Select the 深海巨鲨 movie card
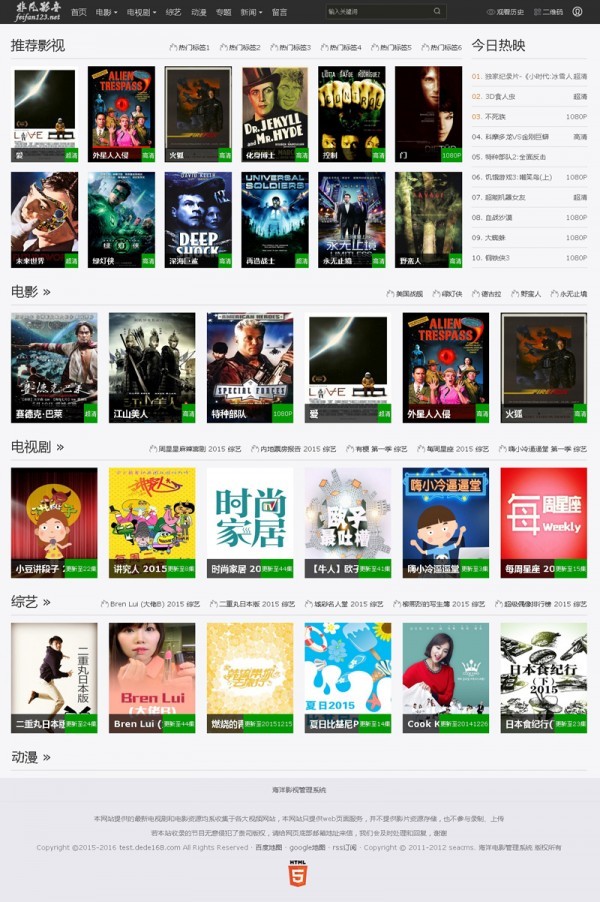The image size is (600, 902). pyautogui.click(x=198, y=219)
